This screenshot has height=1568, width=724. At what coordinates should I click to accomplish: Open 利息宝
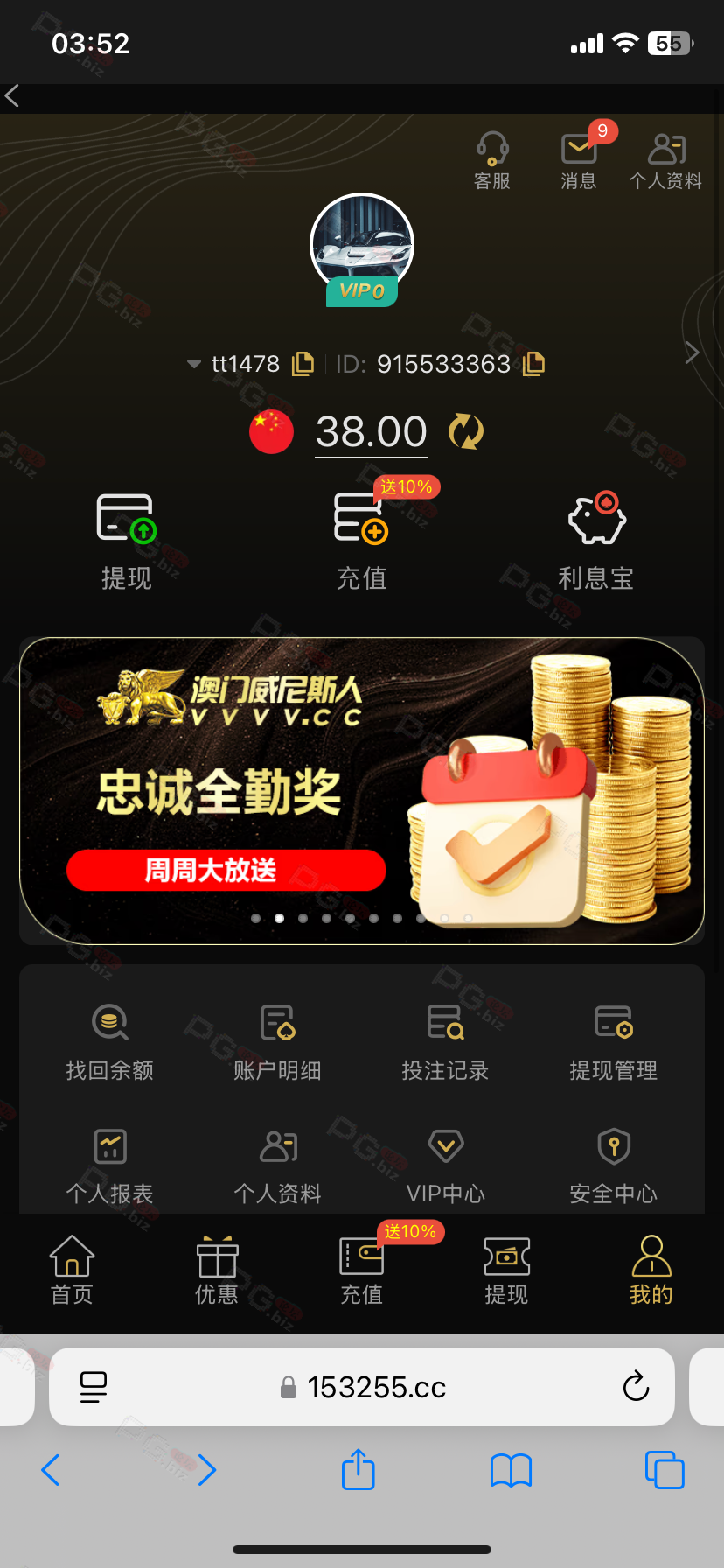point(596,541)
